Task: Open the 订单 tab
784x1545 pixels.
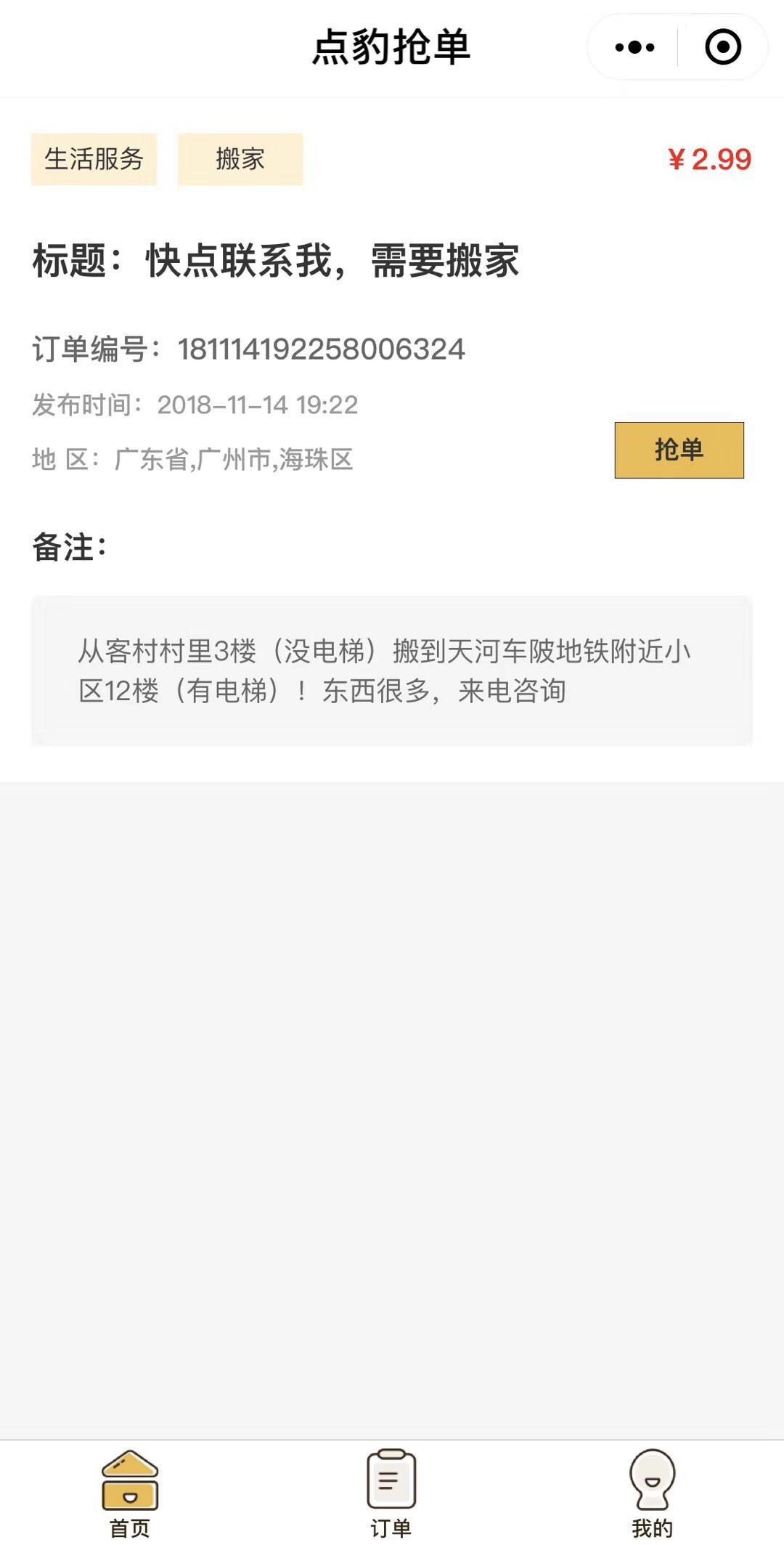Action: (x=391, y=1493)
